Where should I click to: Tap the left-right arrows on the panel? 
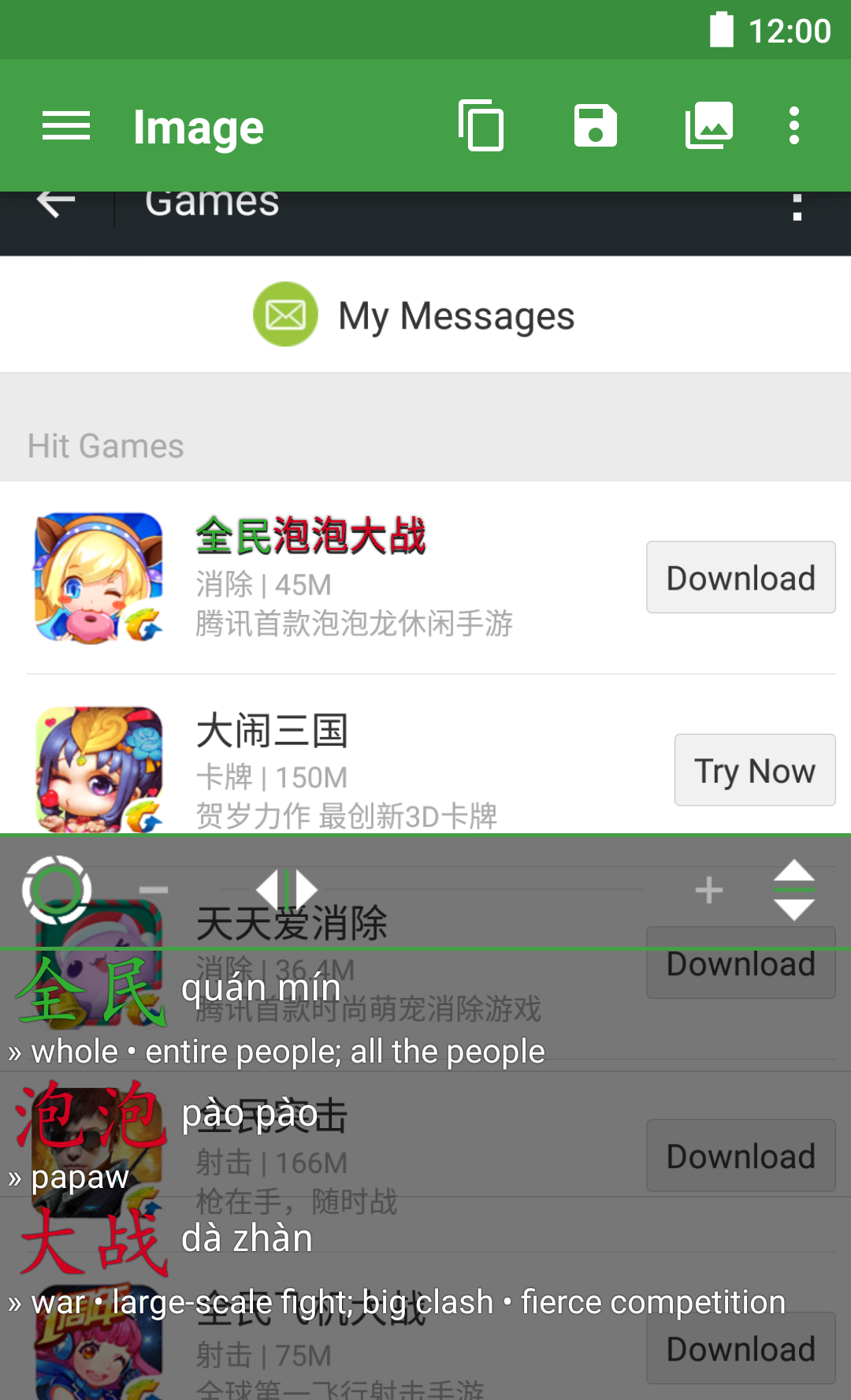(x=287, y=891)
